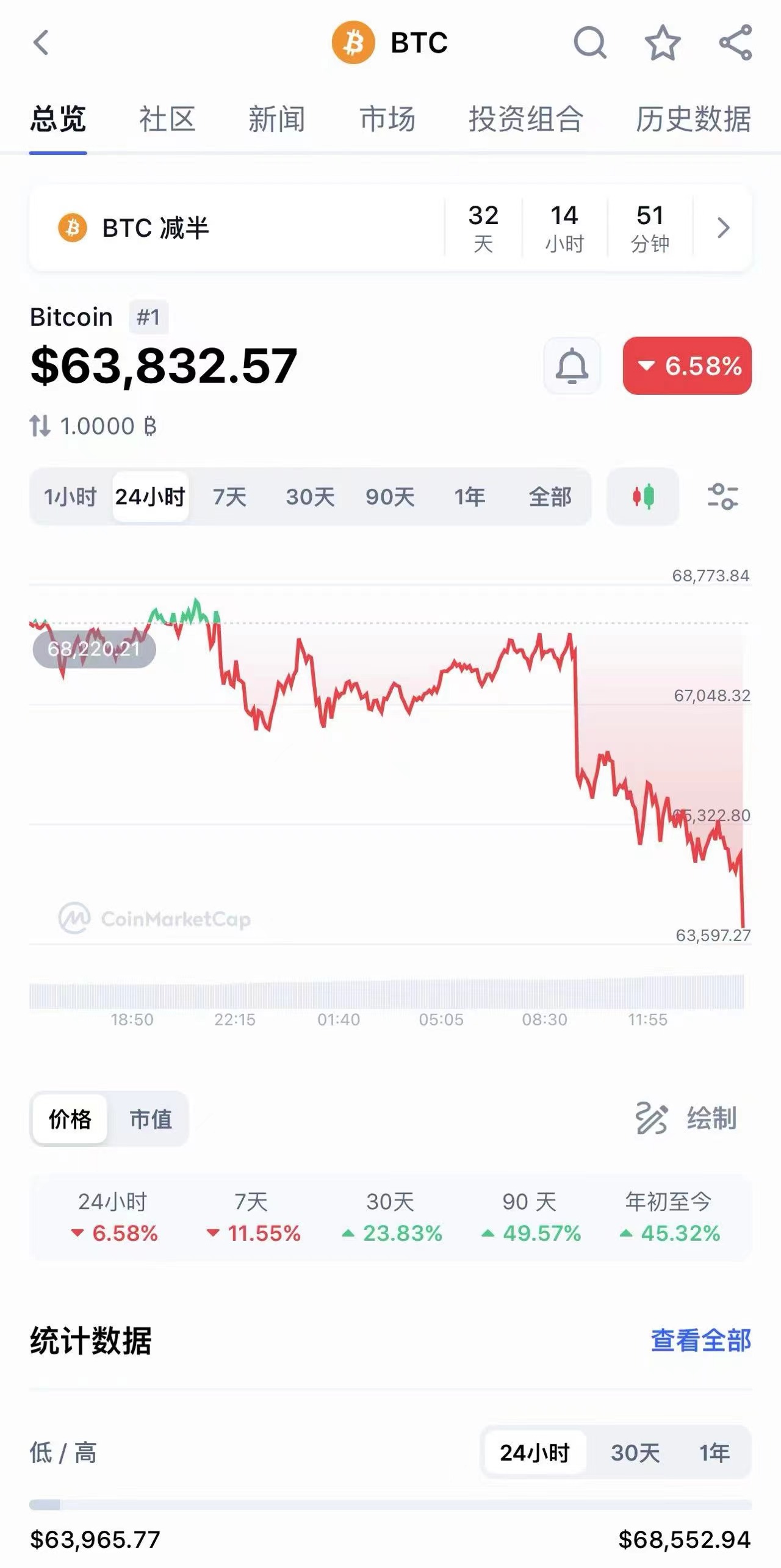Screen dimensions: 781x1568
Task: Switch to the 新闻 tab
Action: [276, 118]
